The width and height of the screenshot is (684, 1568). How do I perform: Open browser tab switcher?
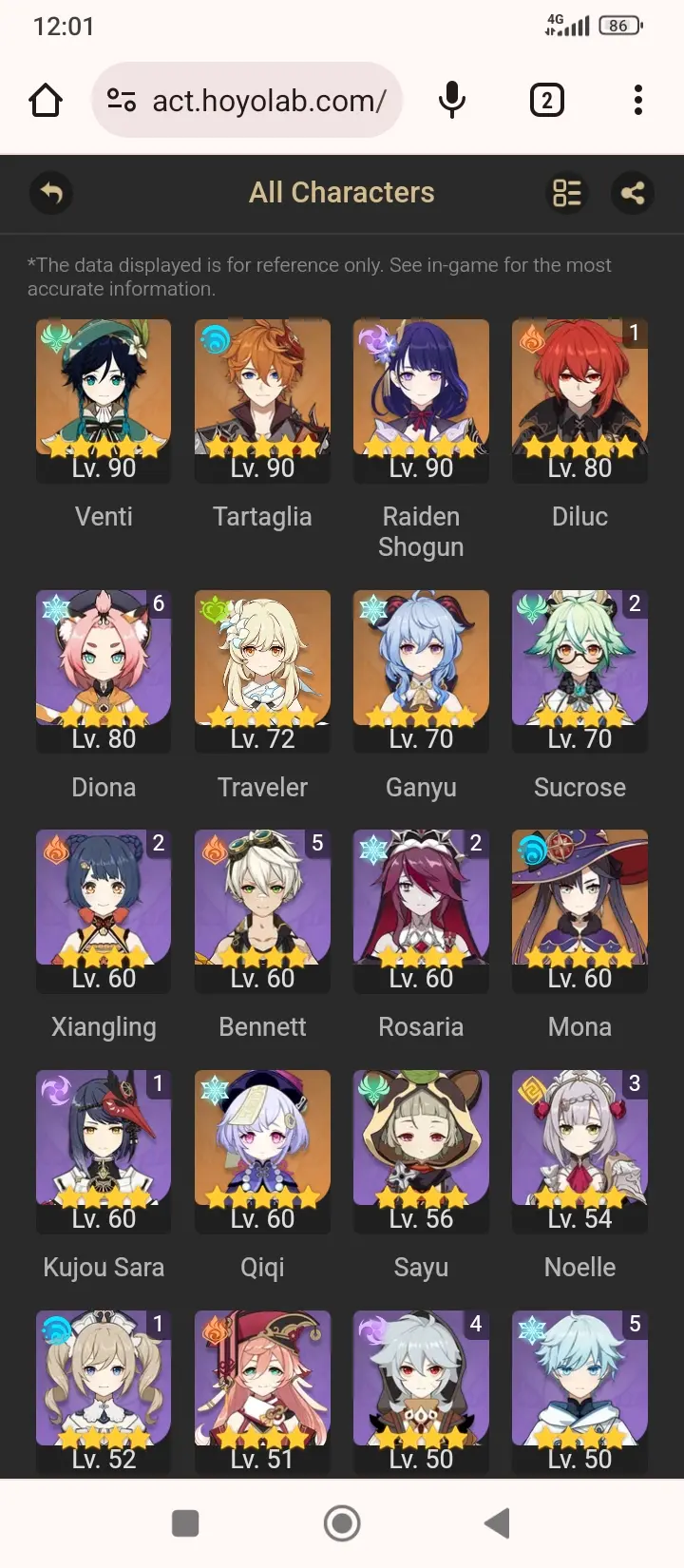coord(546,100)
